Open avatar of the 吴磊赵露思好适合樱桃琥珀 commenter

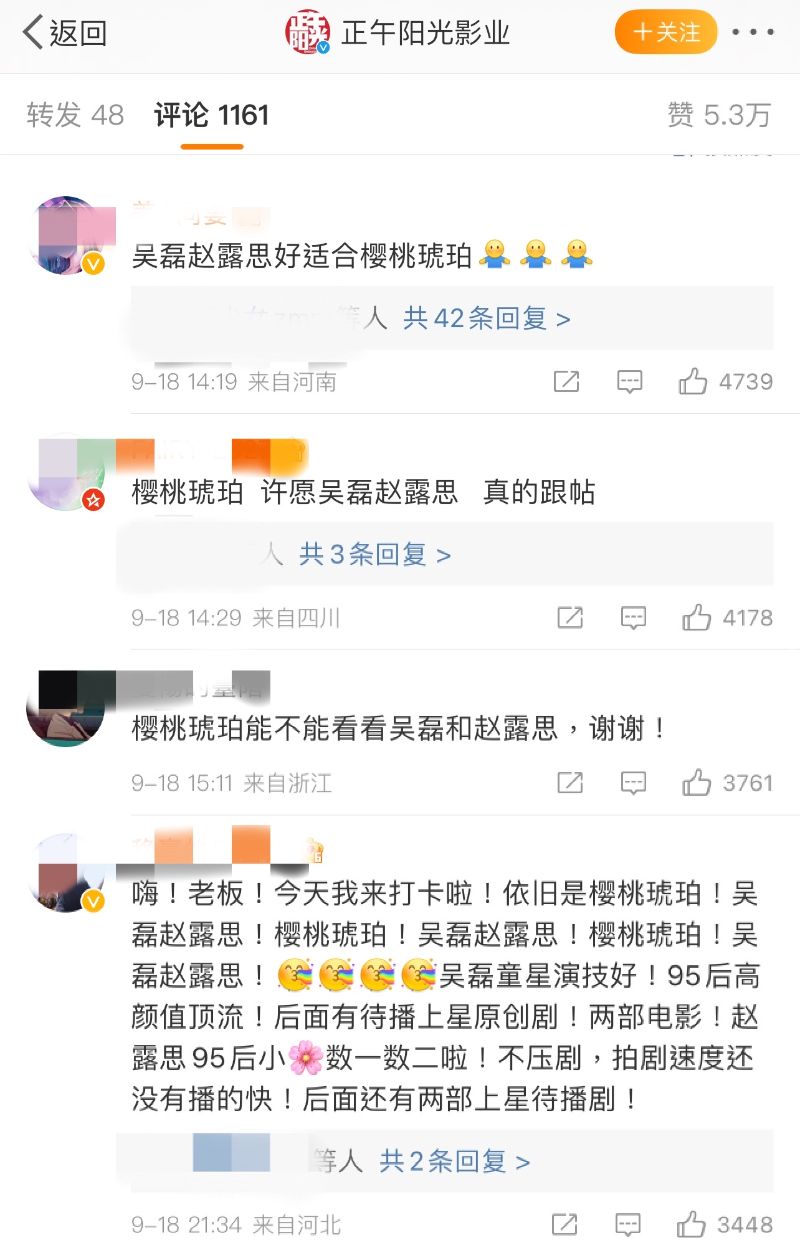click(x=66, y=235)
